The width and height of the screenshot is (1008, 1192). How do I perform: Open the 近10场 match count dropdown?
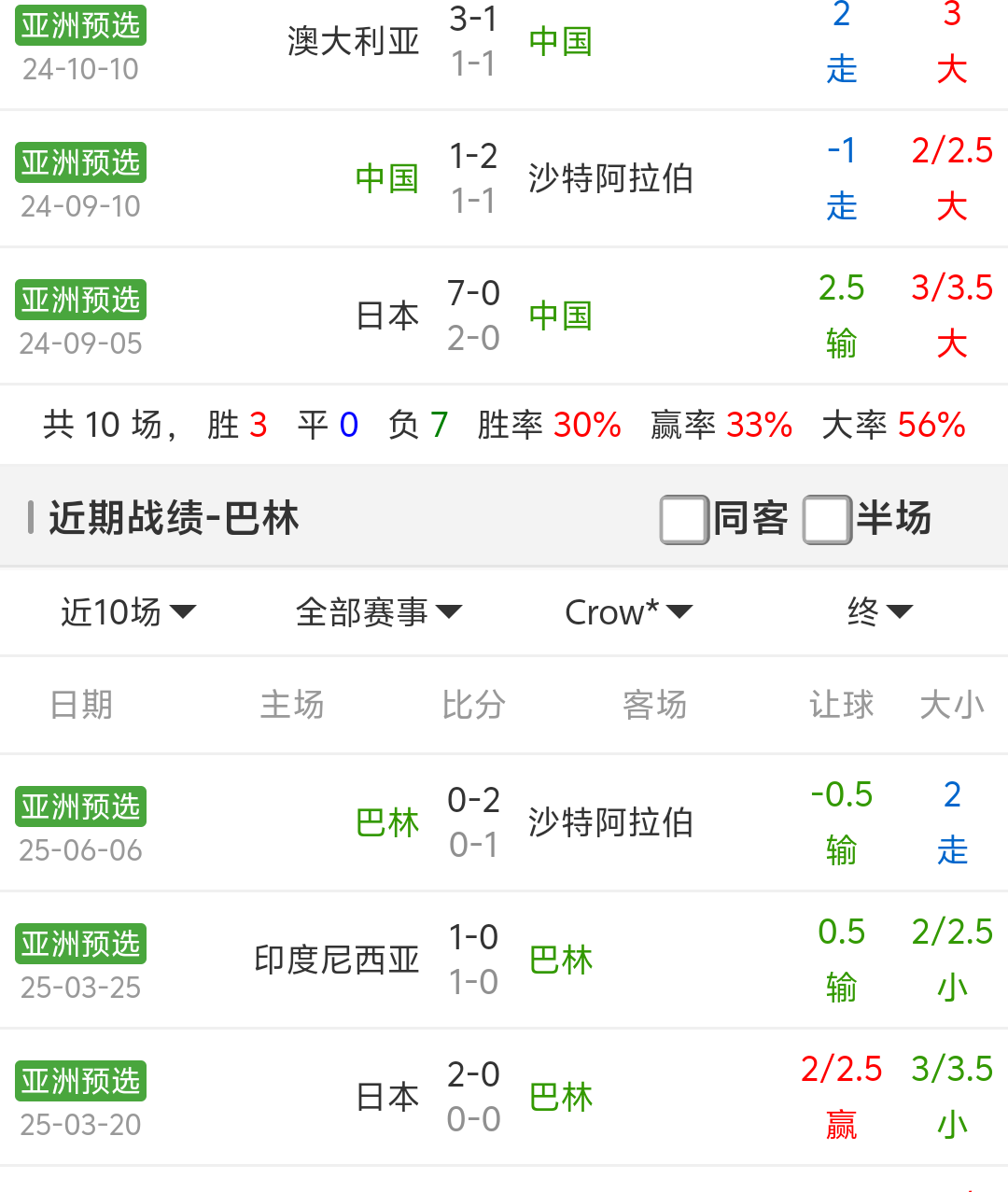pyautogui.click(x=128, y=612)
